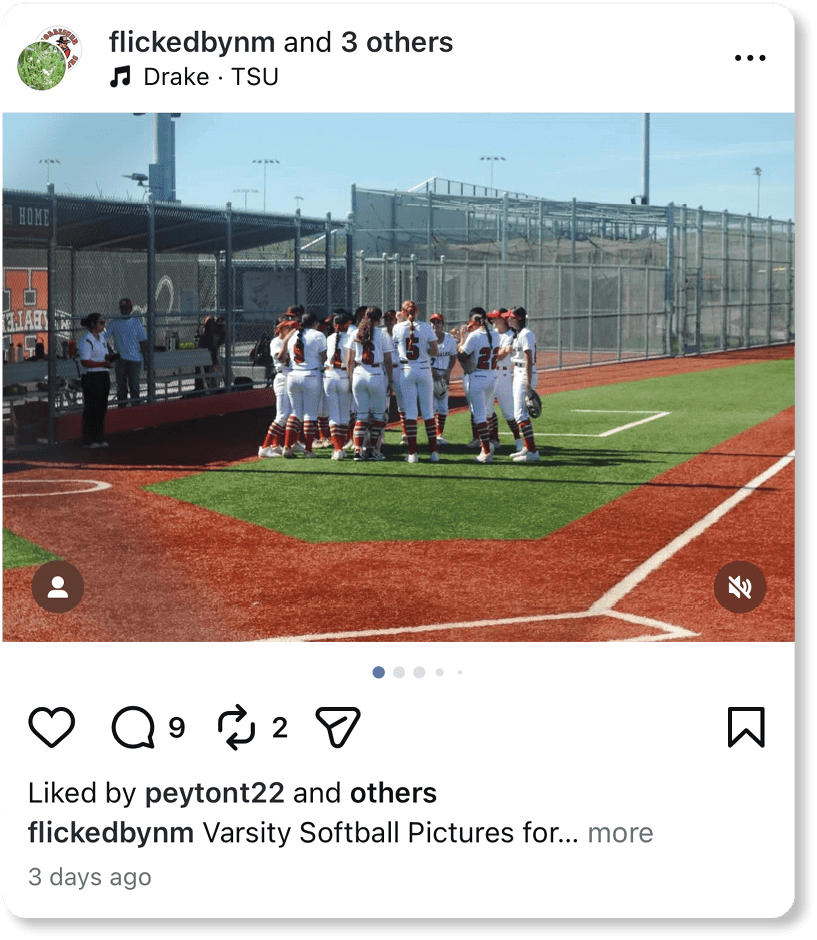Open flickedbynm username in the header
Viewport: 817px width, 940px height.
(191, 42)
